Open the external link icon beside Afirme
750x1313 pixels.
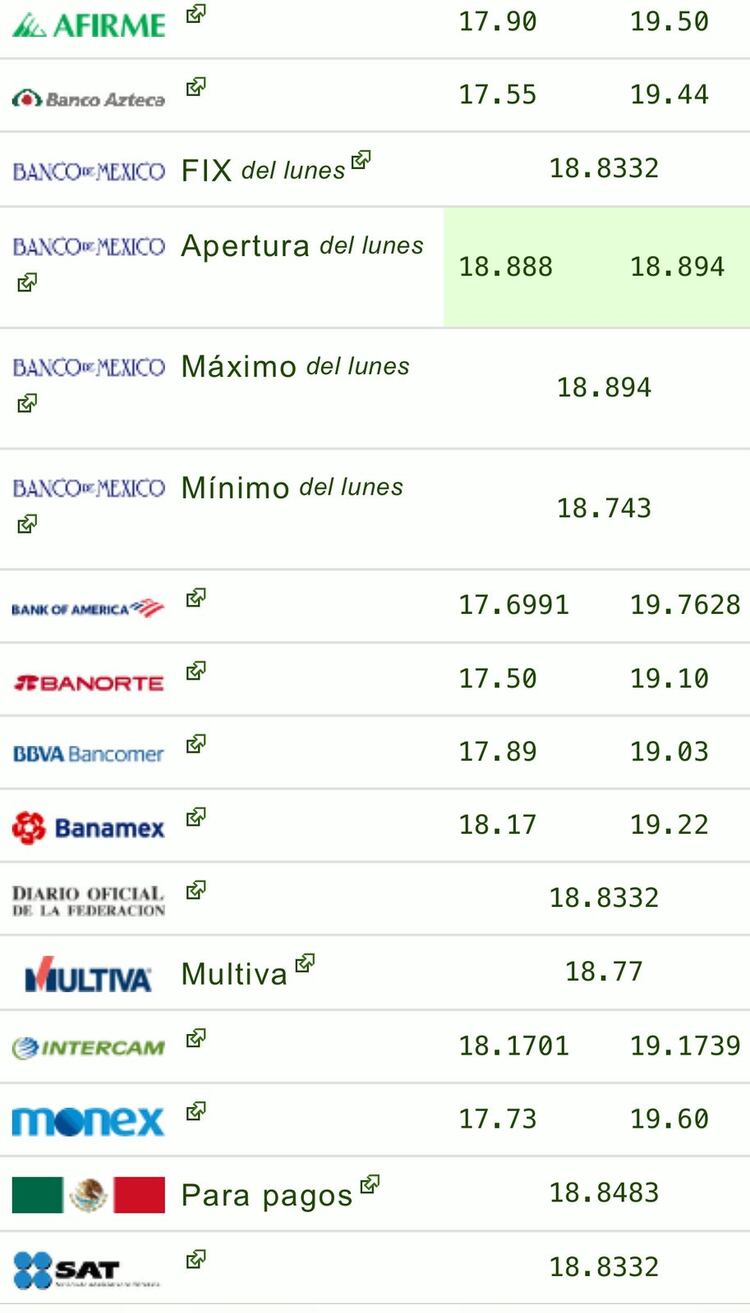(196, 14)
